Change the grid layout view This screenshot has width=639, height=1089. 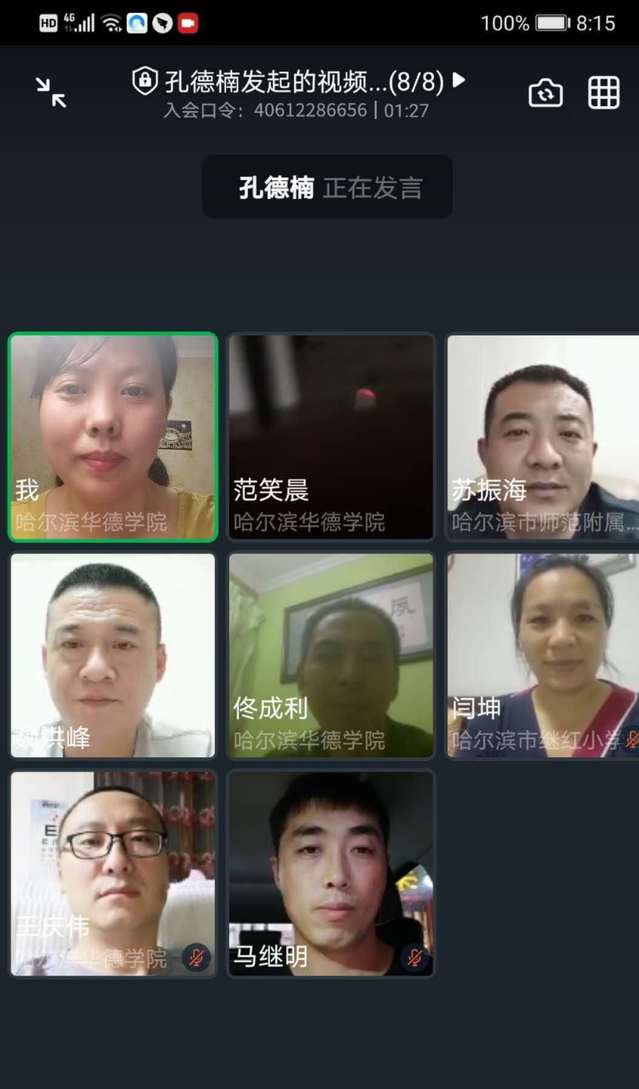coord(603,92)
